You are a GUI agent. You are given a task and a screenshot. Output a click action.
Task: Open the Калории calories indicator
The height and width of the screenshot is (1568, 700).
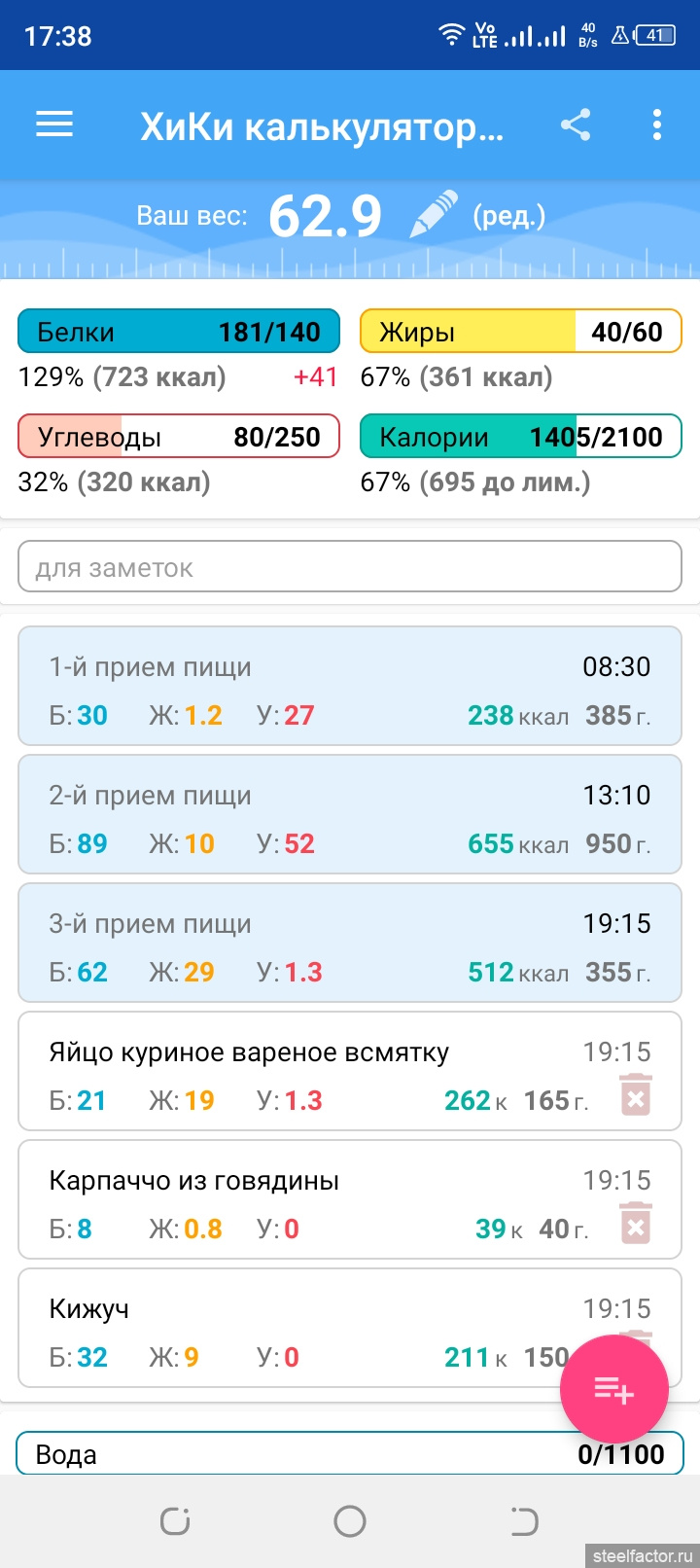pyautogui.click(x=520, y=437)
